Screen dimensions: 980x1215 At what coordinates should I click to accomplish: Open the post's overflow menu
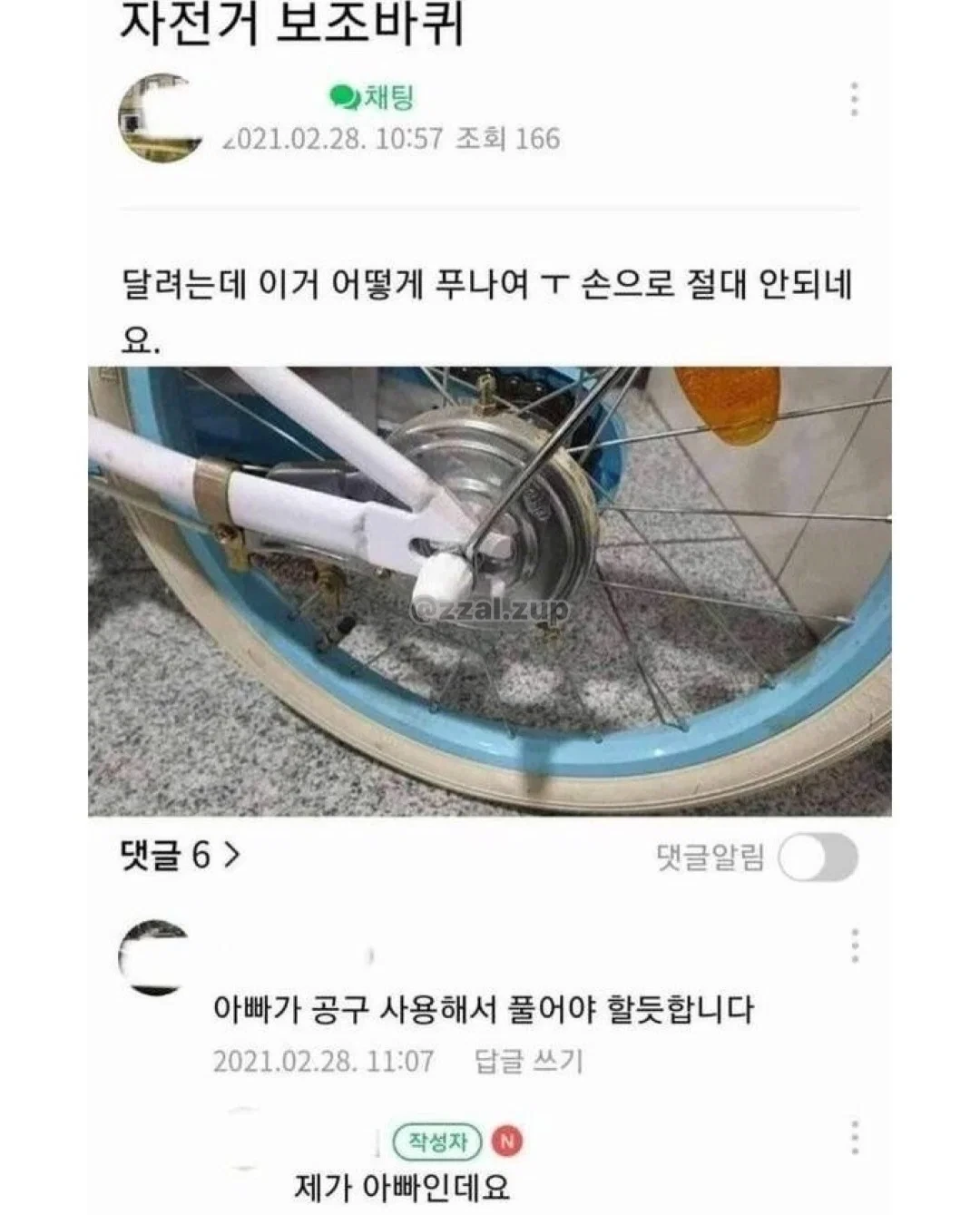pos(854,99)
